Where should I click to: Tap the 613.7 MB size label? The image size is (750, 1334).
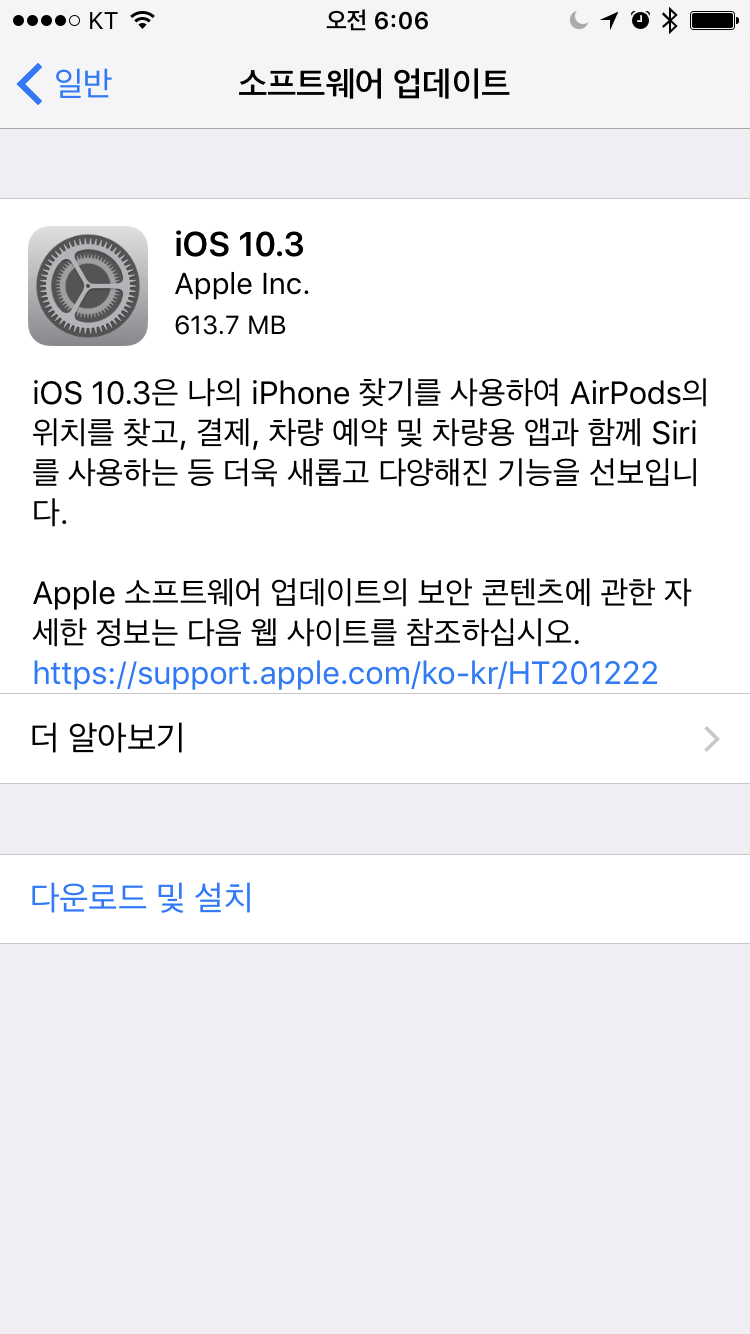(x=232, y=325)
